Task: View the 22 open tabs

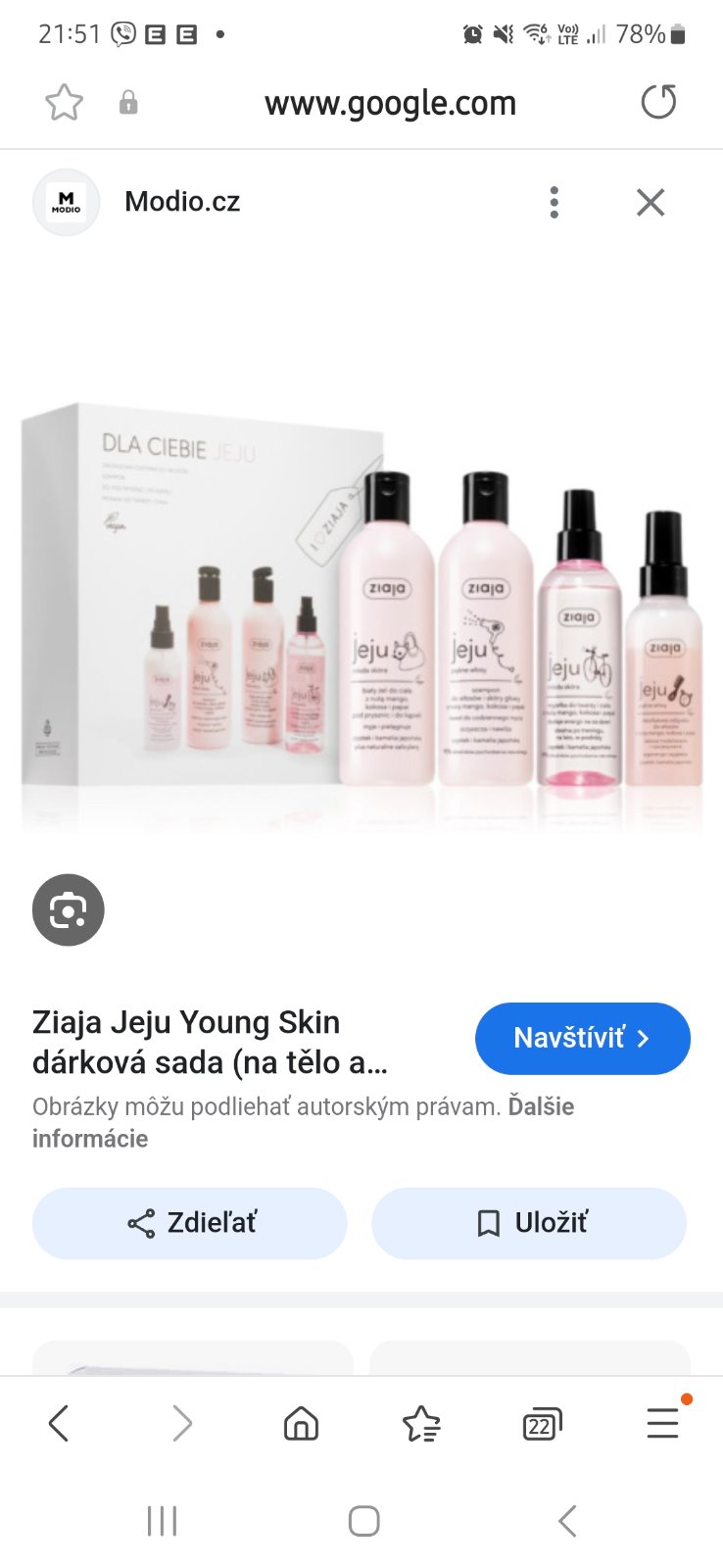Action: tap(542, 1424)
